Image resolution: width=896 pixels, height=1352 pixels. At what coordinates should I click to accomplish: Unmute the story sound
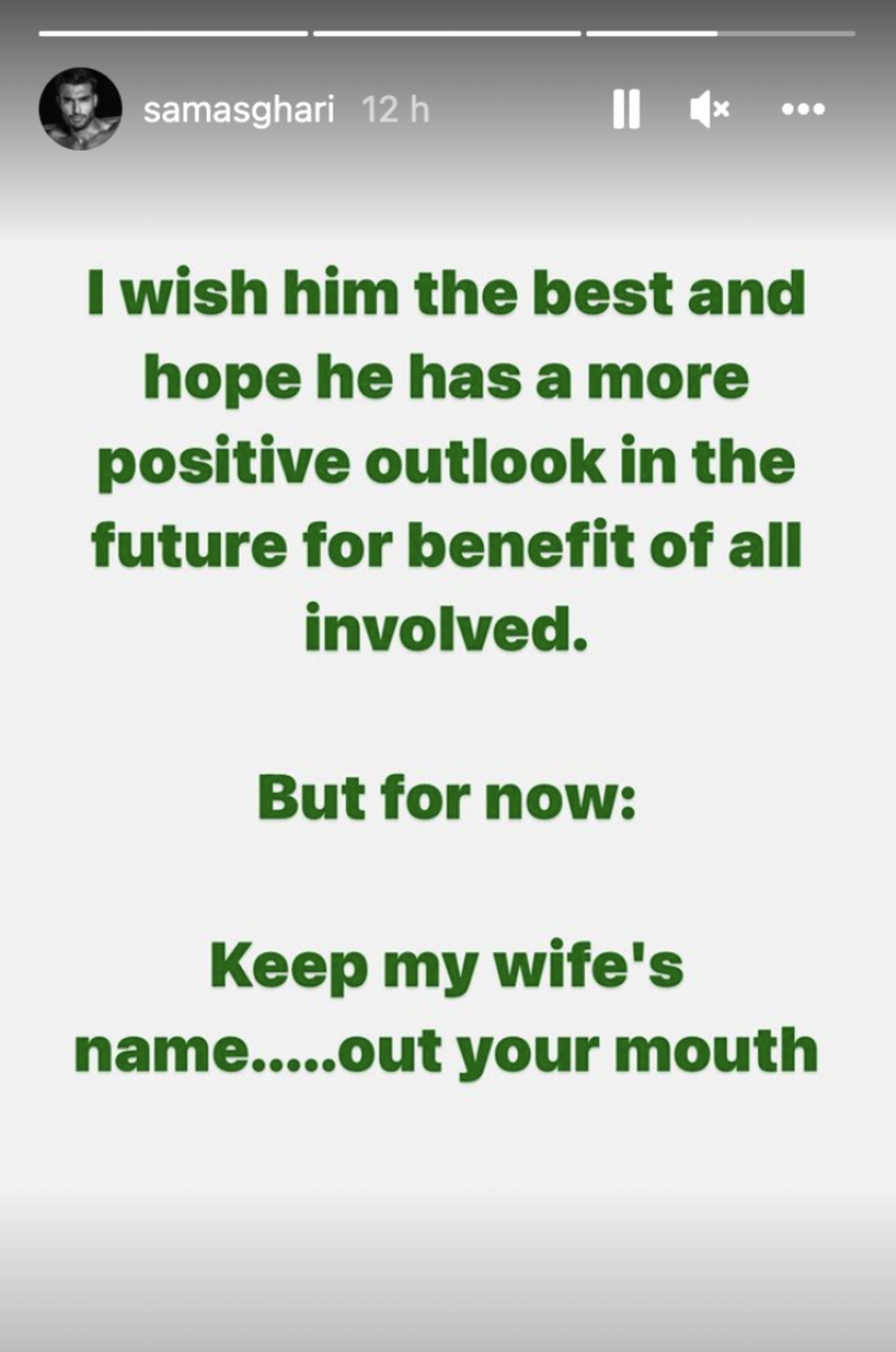click(x=709, y=110)
